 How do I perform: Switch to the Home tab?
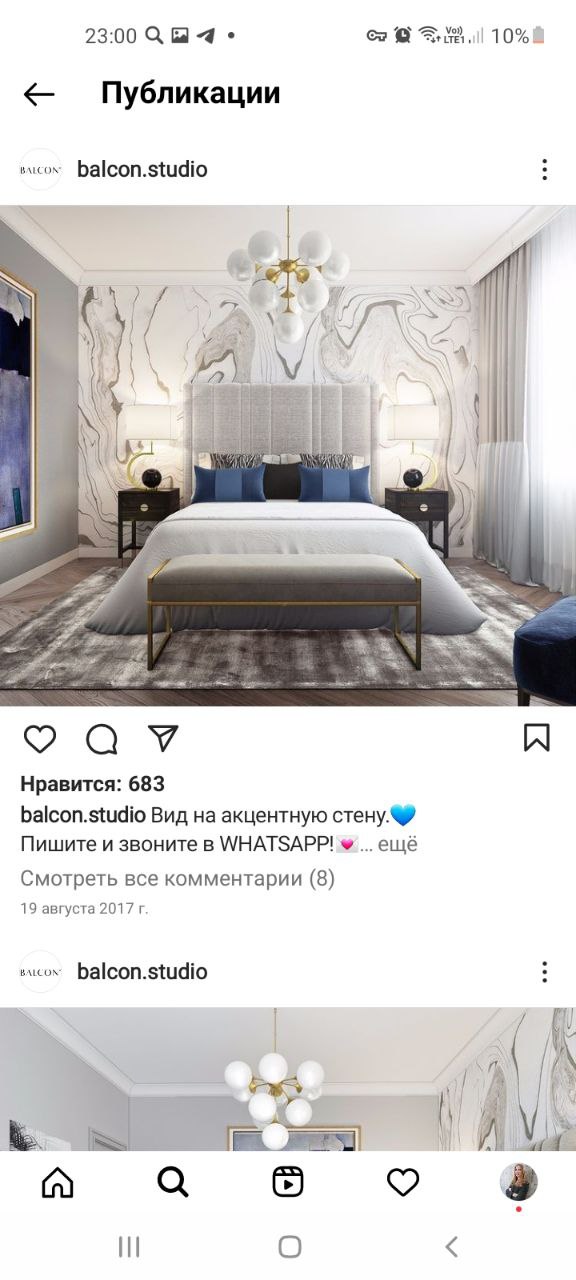[58, 1182]
